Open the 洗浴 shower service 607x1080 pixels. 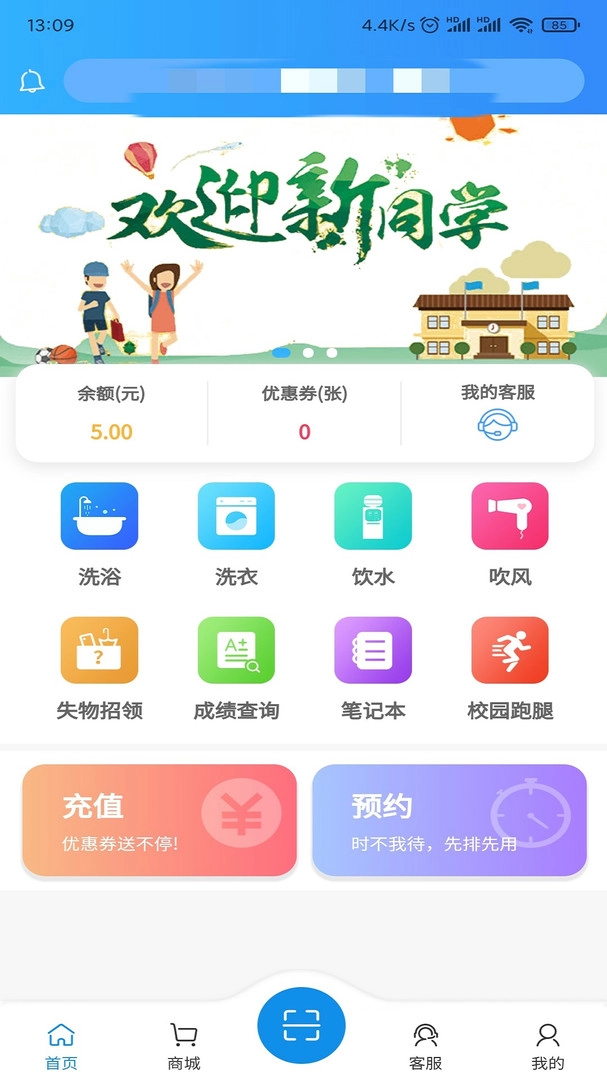click(x=99, y=517)
